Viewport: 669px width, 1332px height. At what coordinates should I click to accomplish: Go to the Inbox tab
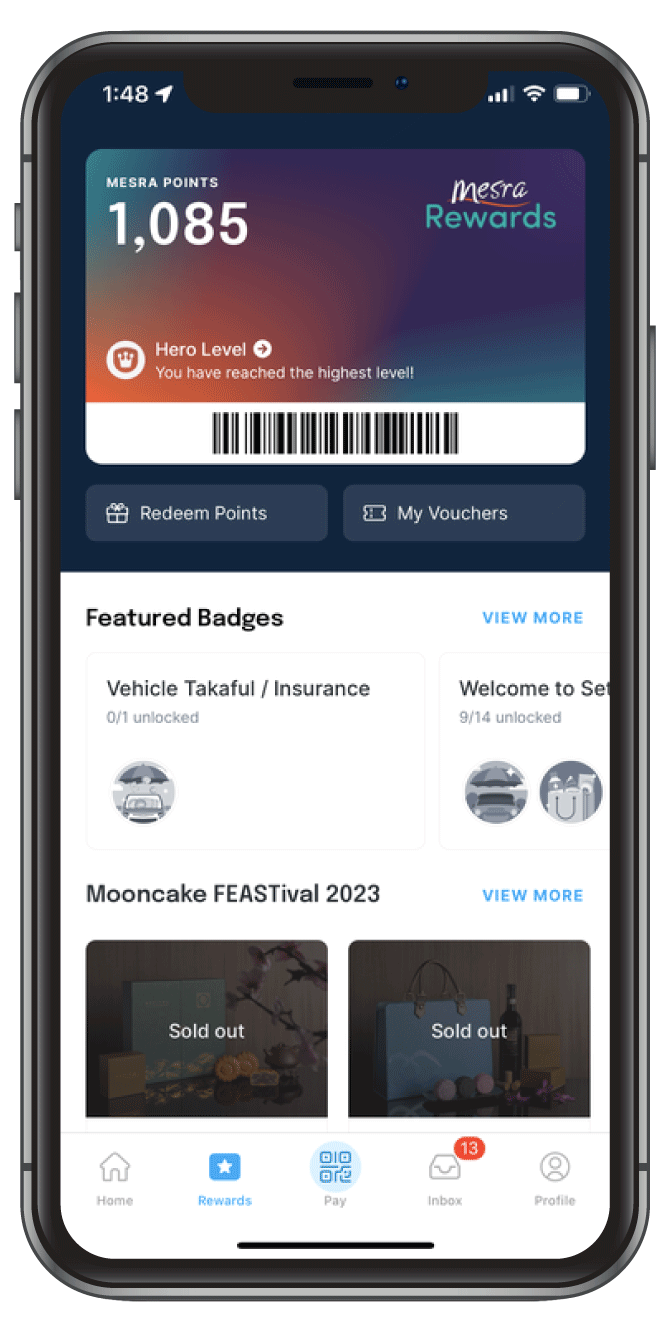[x=445, y=1178]
